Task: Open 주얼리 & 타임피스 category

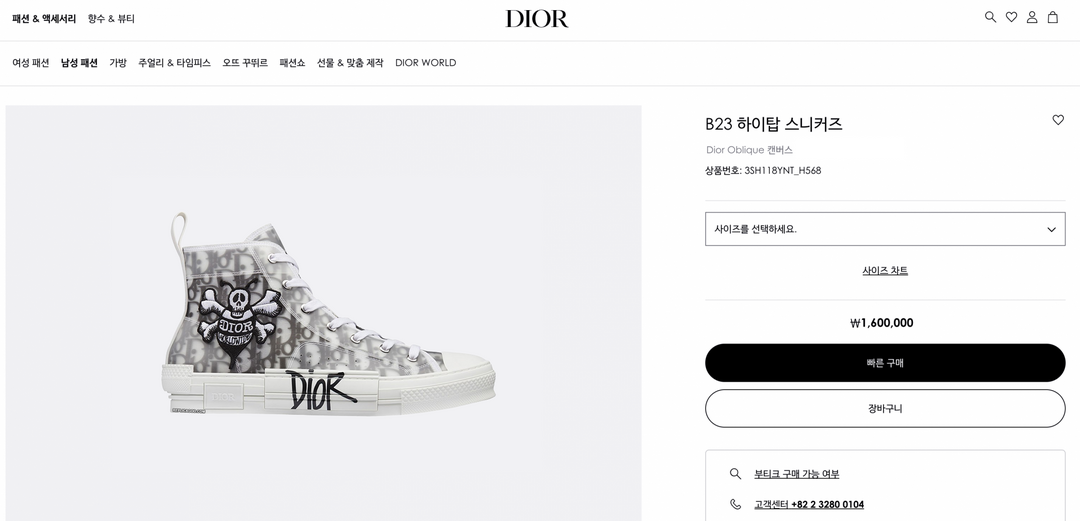Action: 174,63
